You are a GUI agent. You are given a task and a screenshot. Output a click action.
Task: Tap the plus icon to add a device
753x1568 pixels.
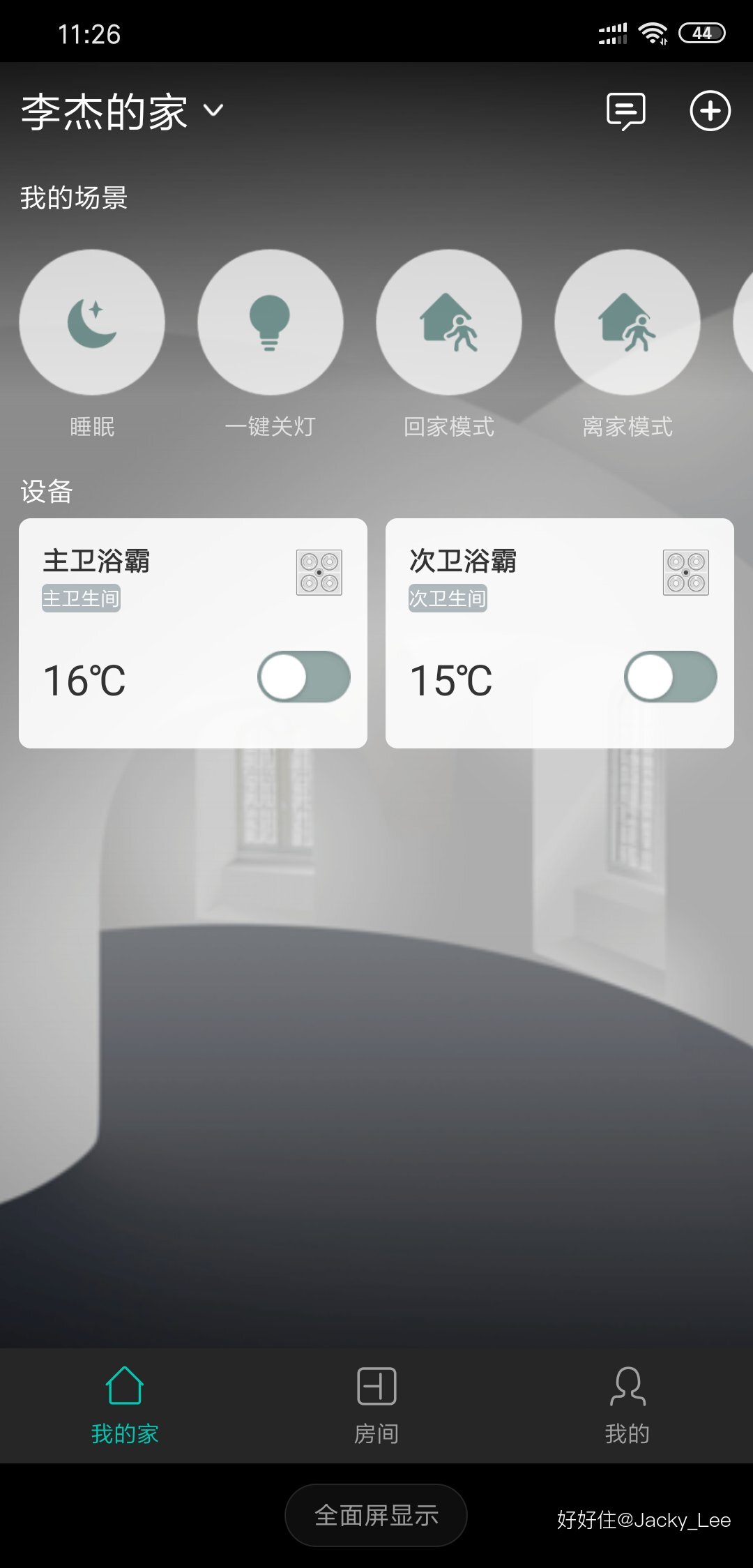pyautogui.click(x=710, y=110)
